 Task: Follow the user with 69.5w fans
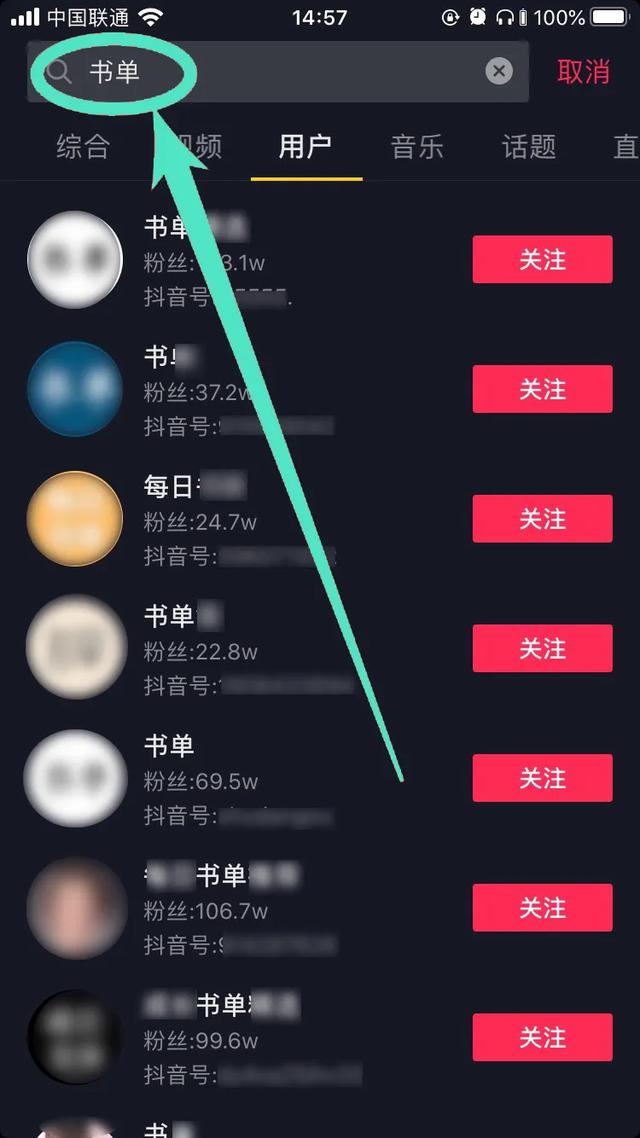pos(542,778)
